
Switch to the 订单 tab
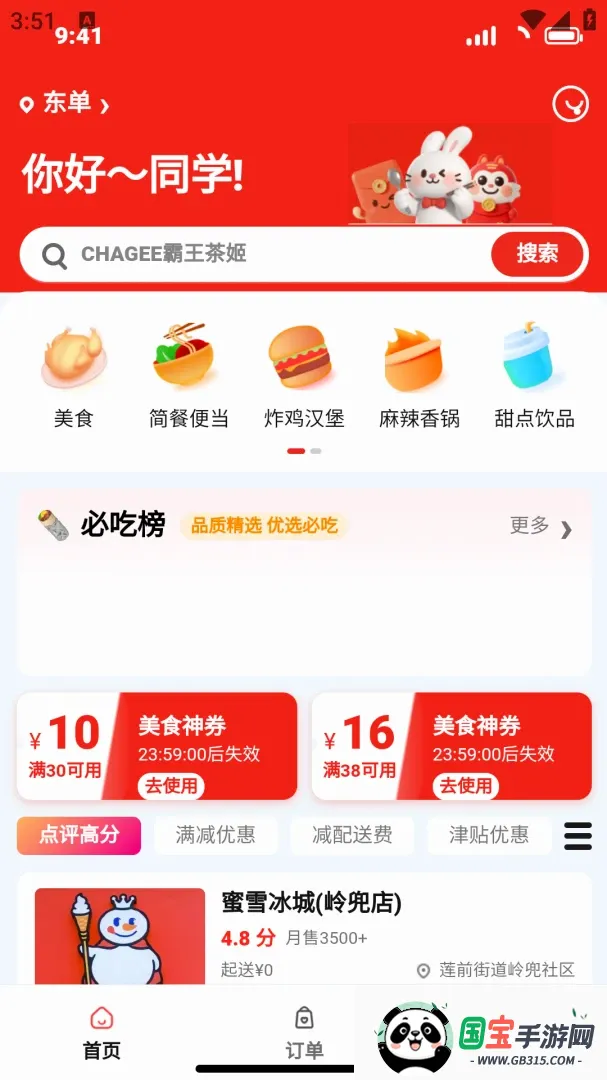(304, 1033)
